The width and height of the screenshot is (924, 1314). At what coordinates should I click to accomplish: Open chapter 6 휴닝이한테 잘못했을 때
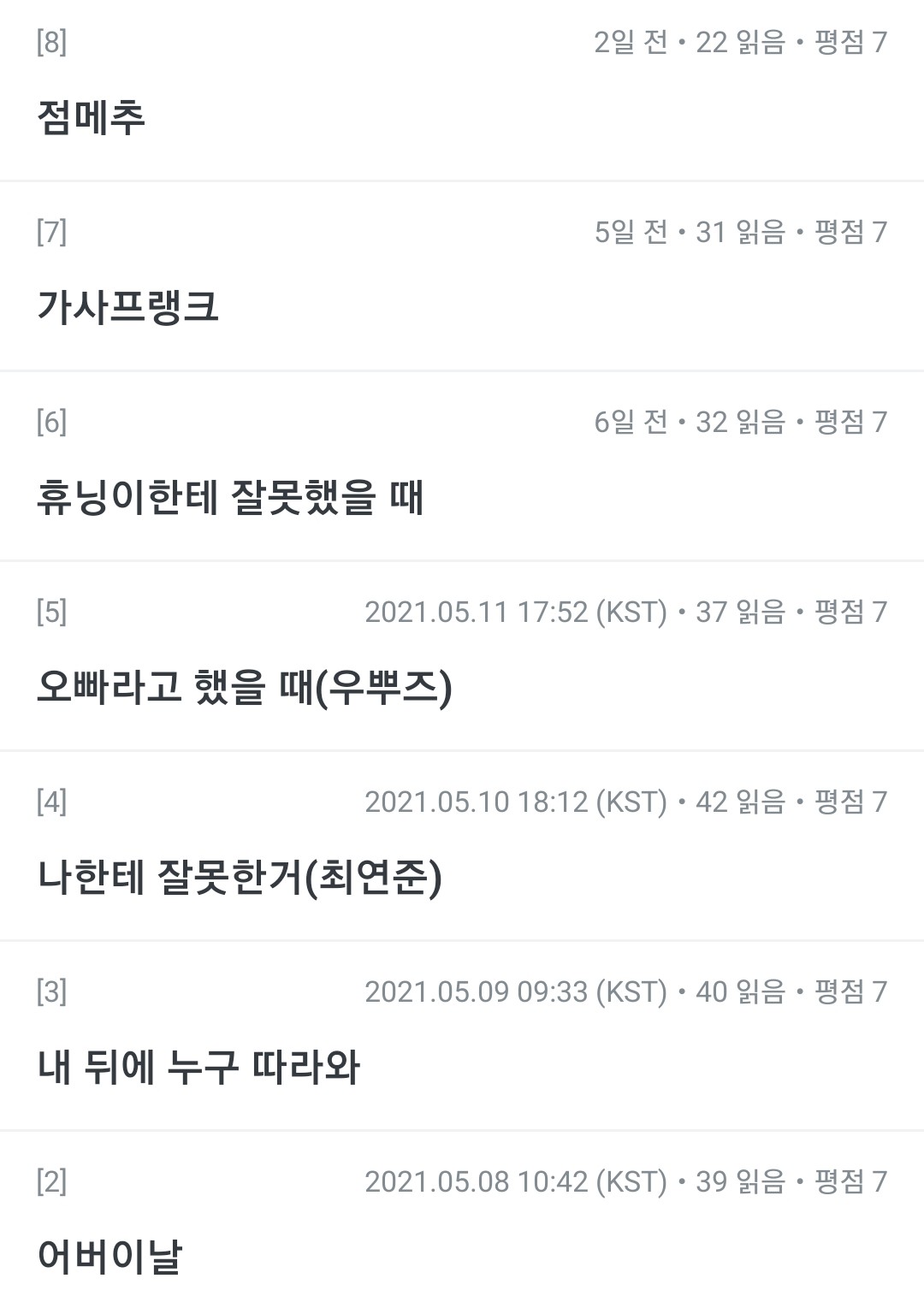230,497
